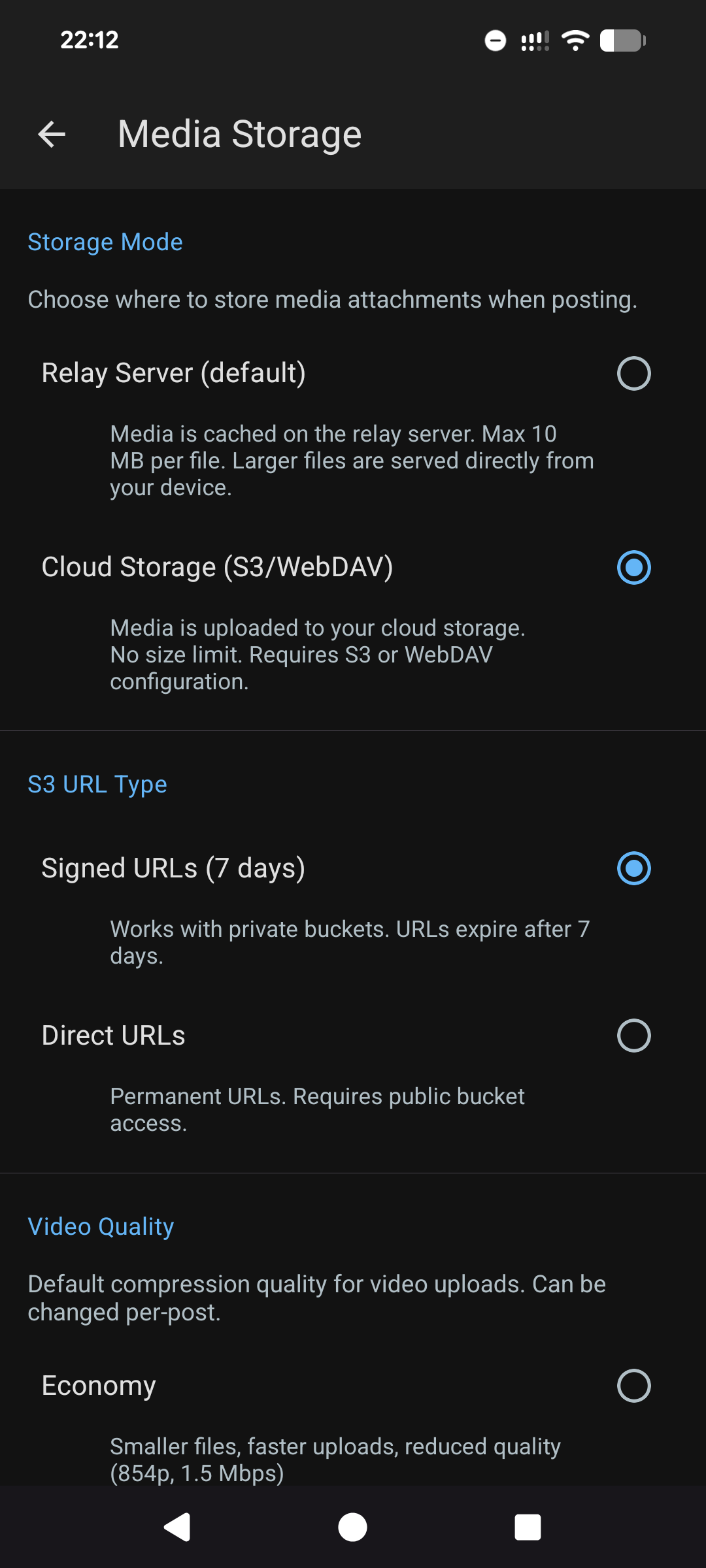Click the Direct URLs description text
This screenshot has width=706, height=1568.
(318, 1109)
